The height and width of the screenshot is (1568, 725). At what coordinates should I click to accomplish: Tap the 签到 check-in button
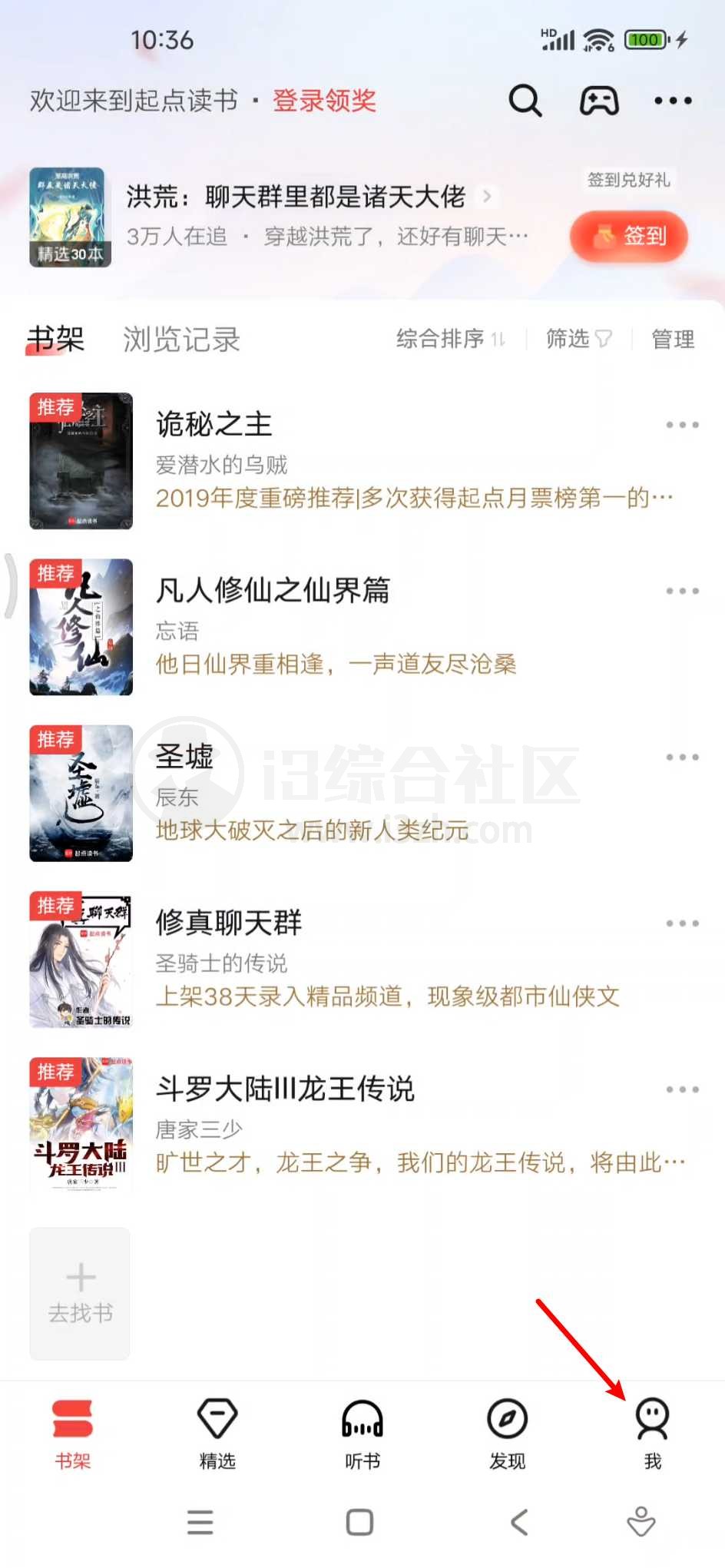point(630,237)
